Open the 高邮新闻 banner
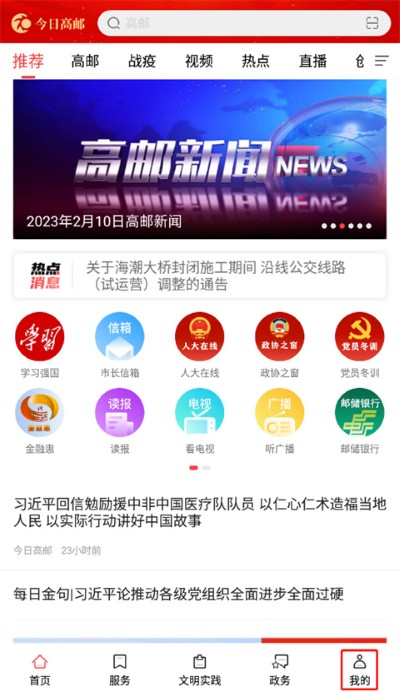 pyautogui.click(x=200, y=159)
